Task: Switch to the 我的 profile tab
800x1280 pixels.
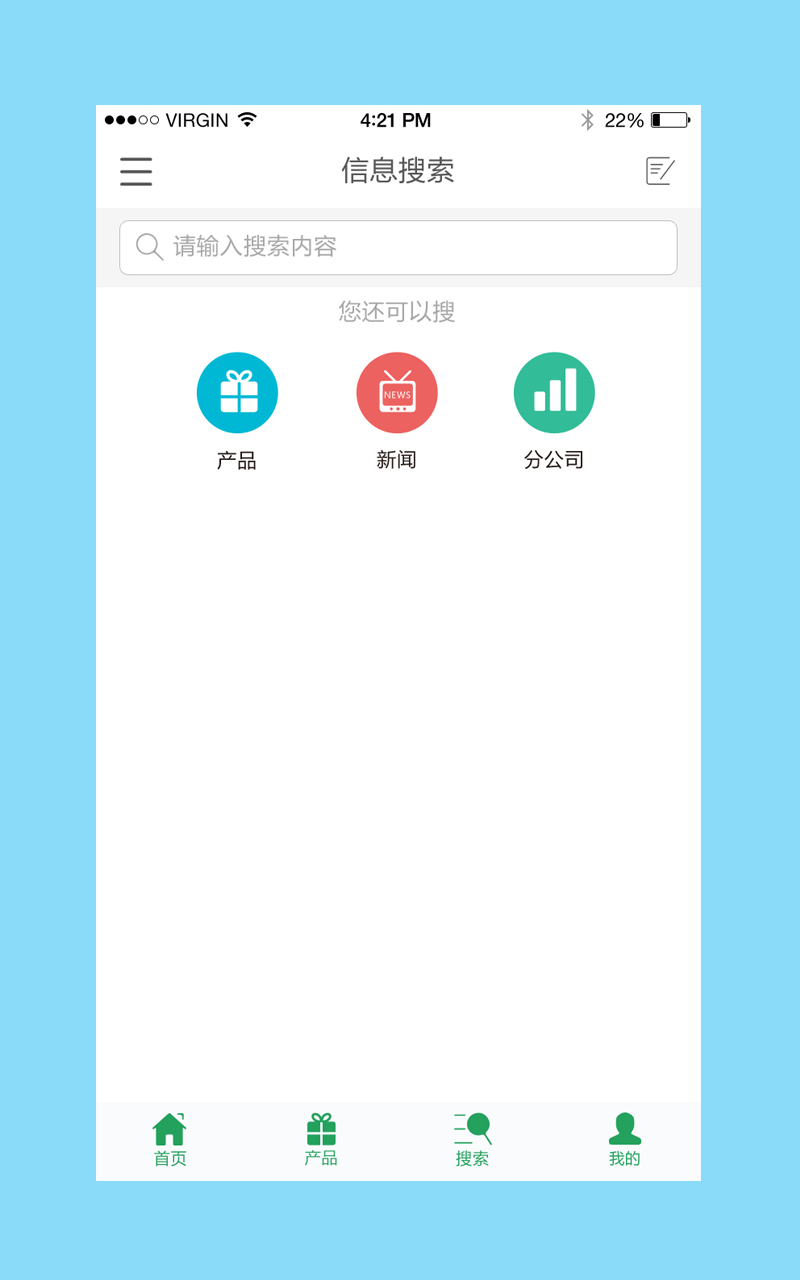Action: (625, 1140)
